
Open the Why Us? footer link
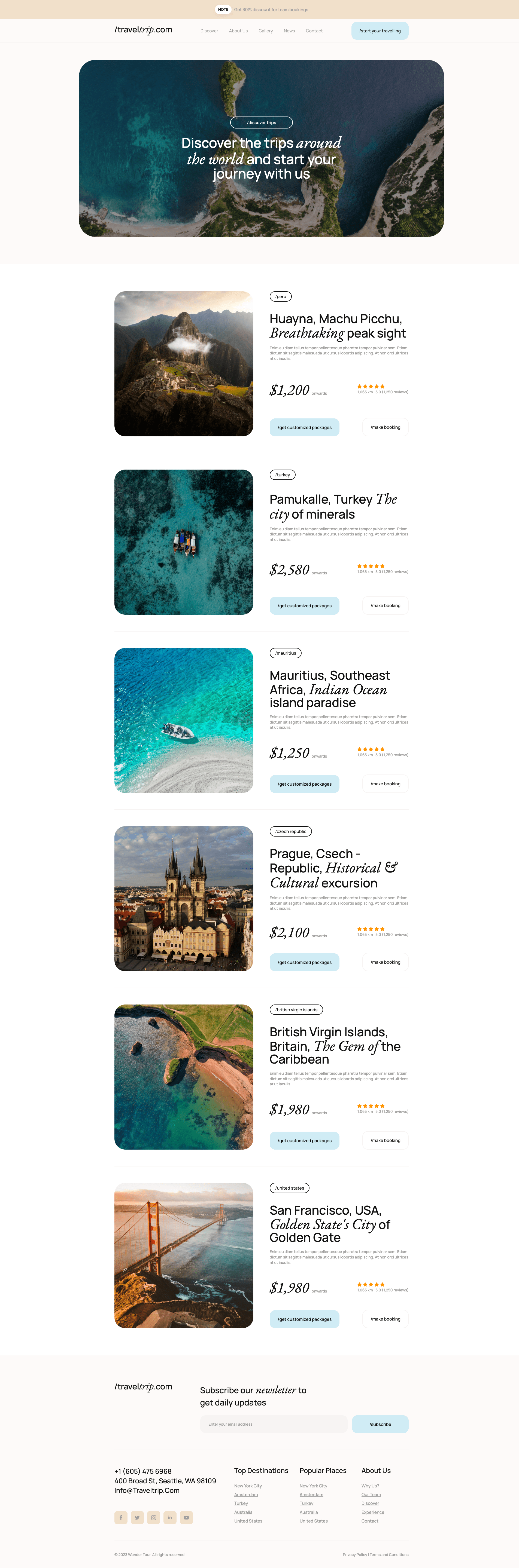(x=370, y=1486)
